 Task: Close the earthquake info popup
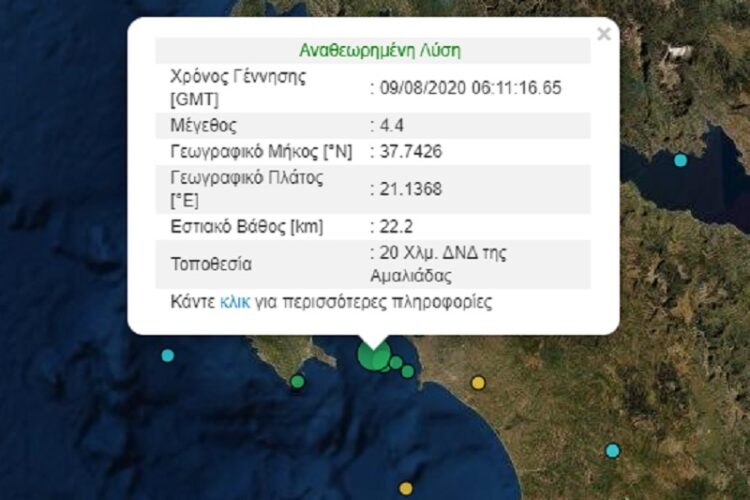[x=603, y=34]
